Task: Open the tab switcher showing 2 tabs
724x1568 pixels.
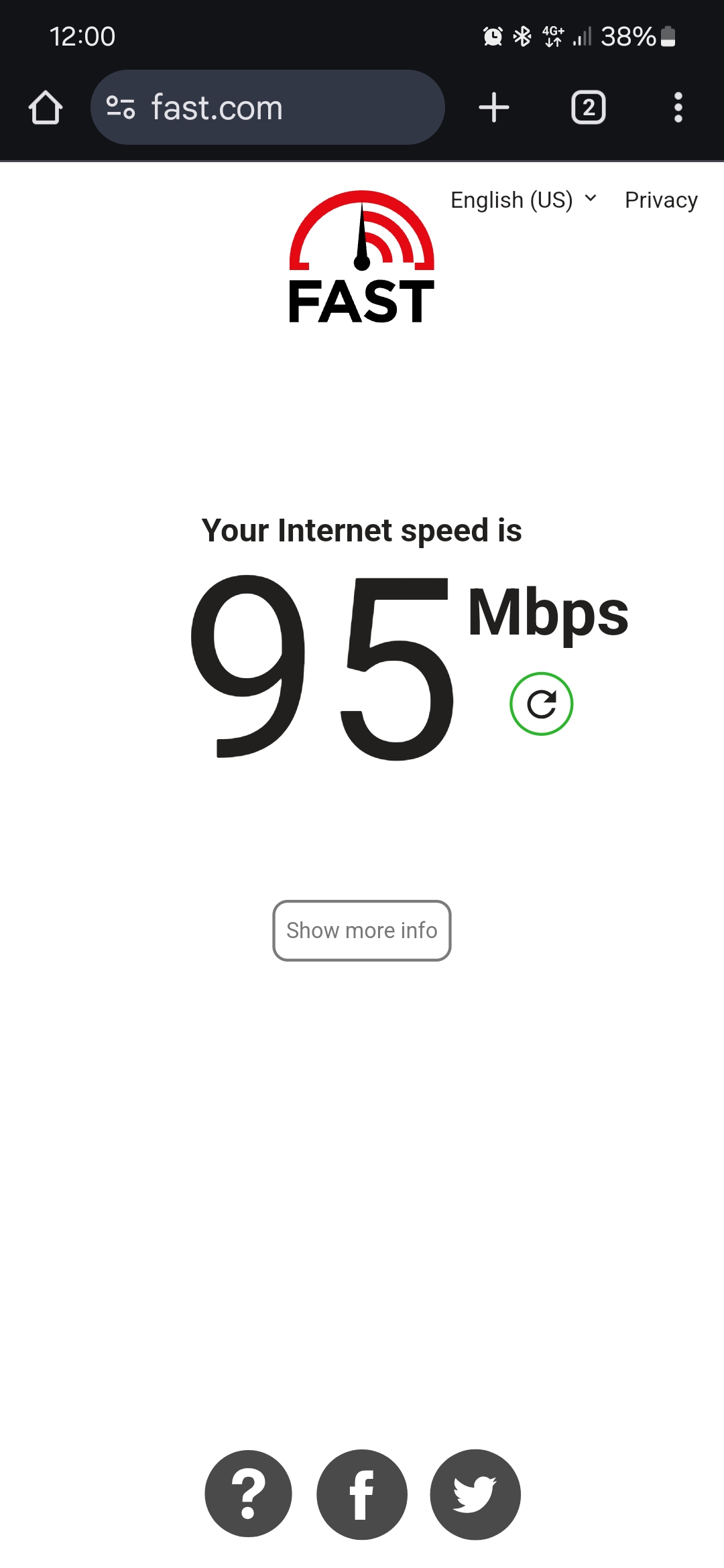Action: 588,107
